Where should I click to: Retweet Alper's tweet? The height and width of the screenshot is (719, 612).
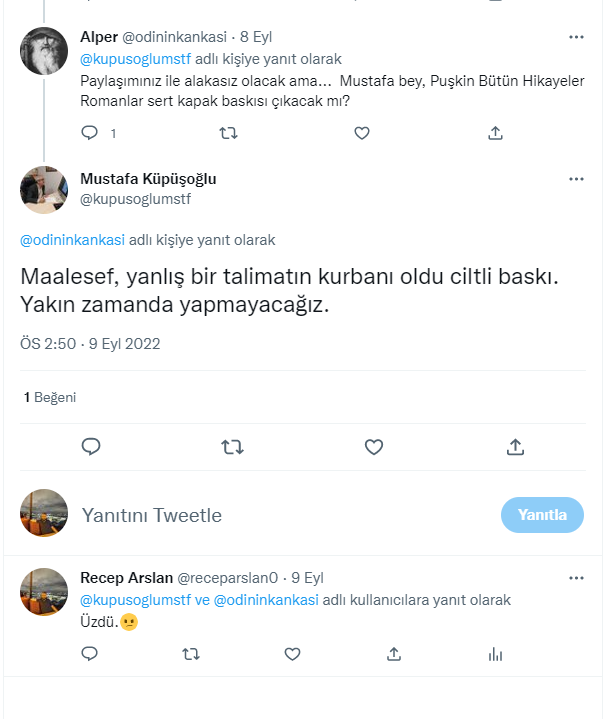[227, 132]
